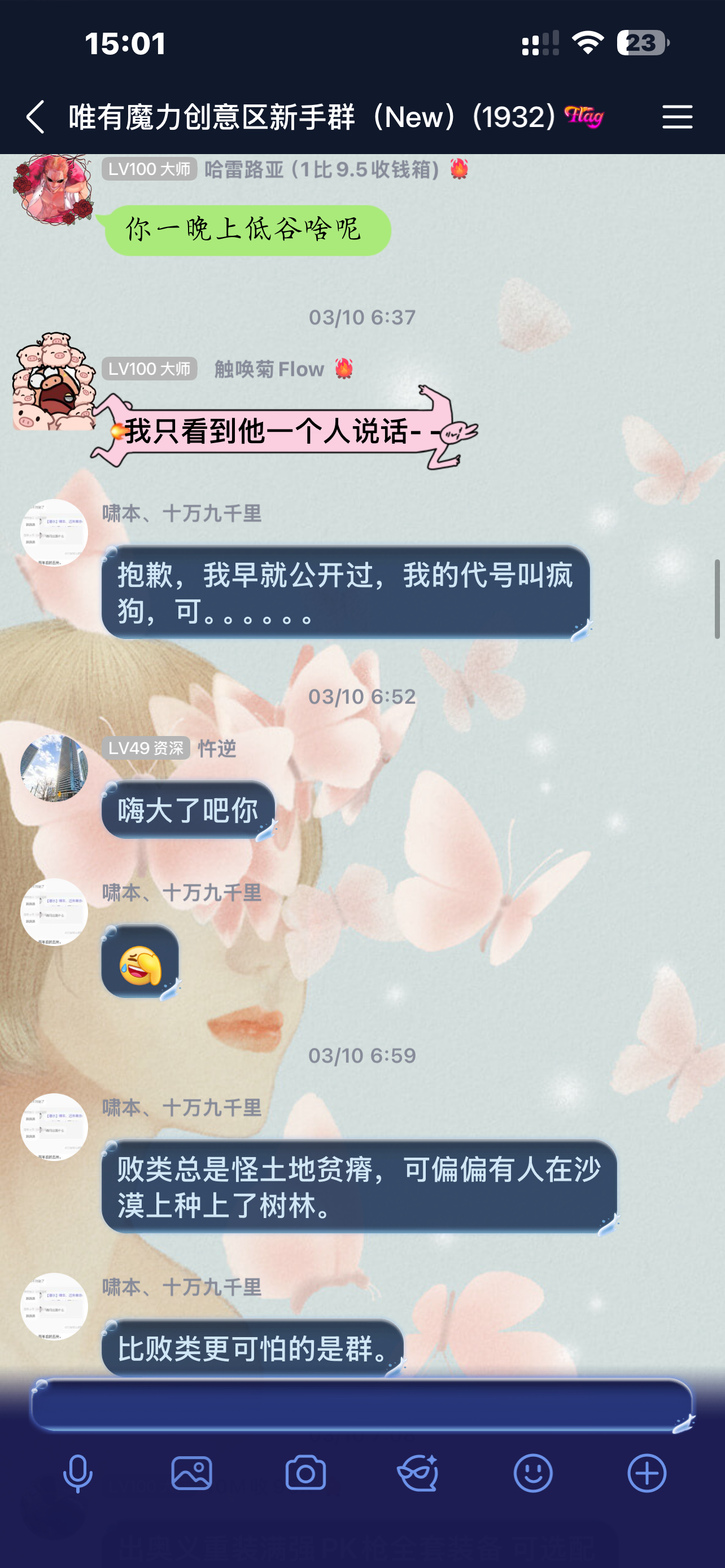Open avatar of 啸本、十万九千里 by 疯狗 message
725x1568 pixels.
pyautogui.click(x=54, y=533)
